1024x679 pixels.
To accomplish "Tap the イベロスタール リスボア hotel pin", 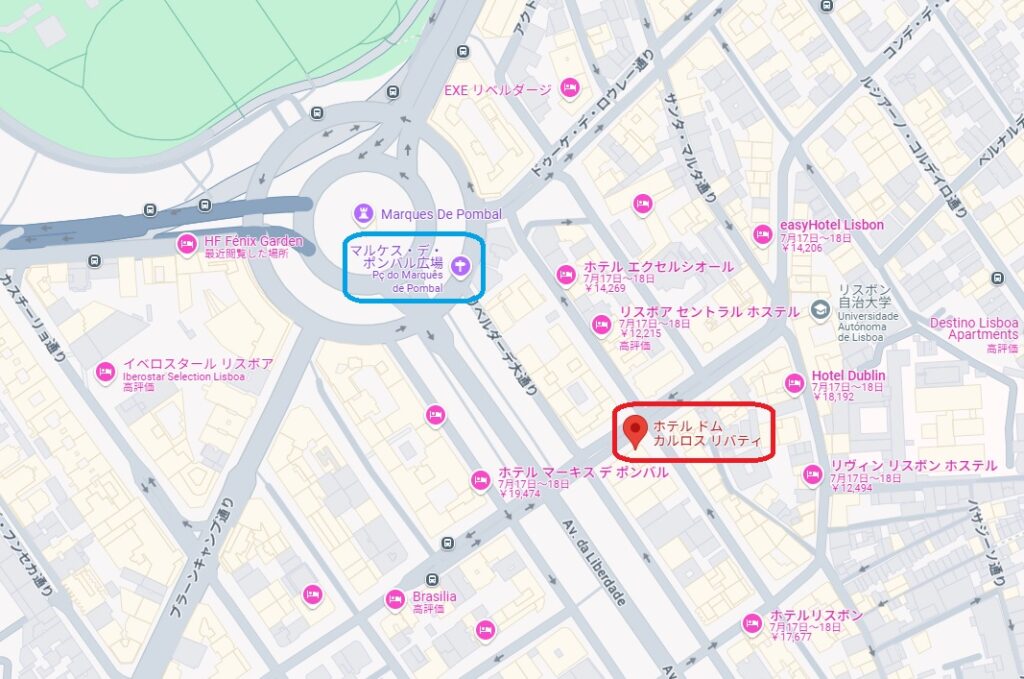I will (105, 372).
